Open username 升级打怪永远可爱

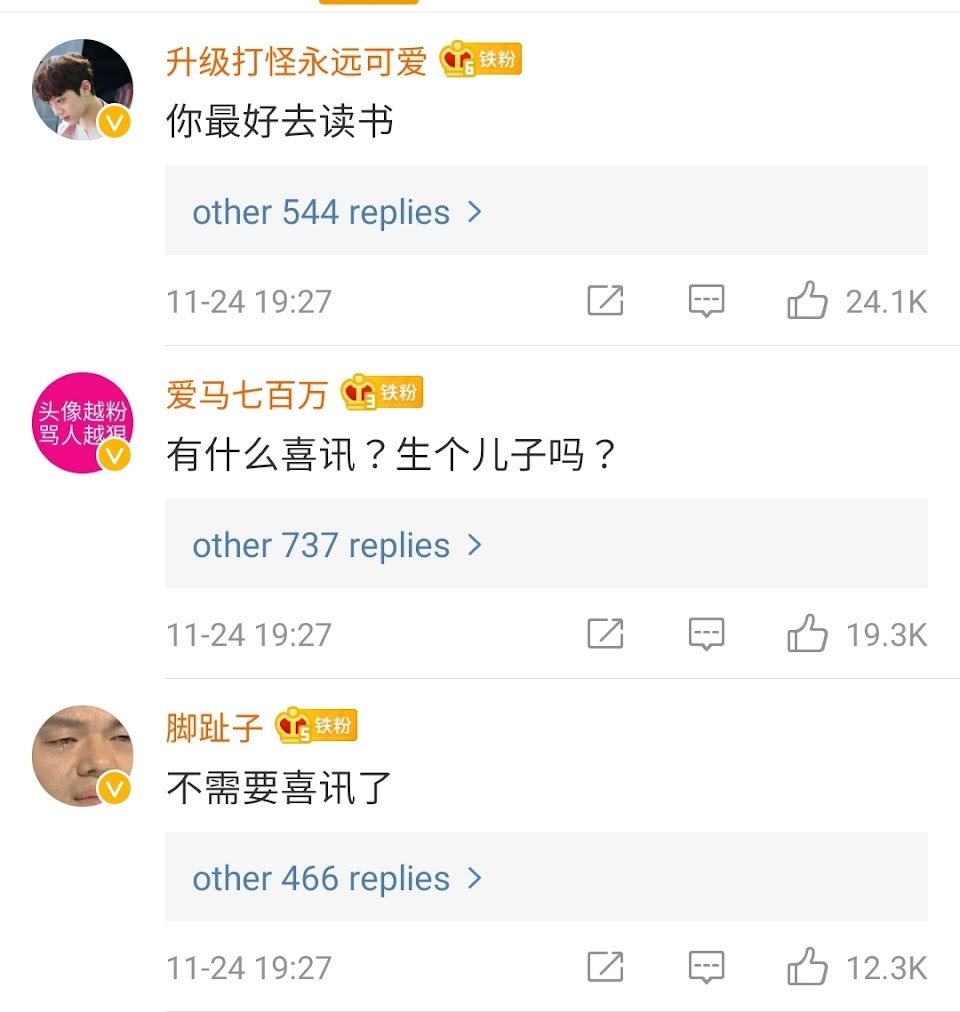296,62
